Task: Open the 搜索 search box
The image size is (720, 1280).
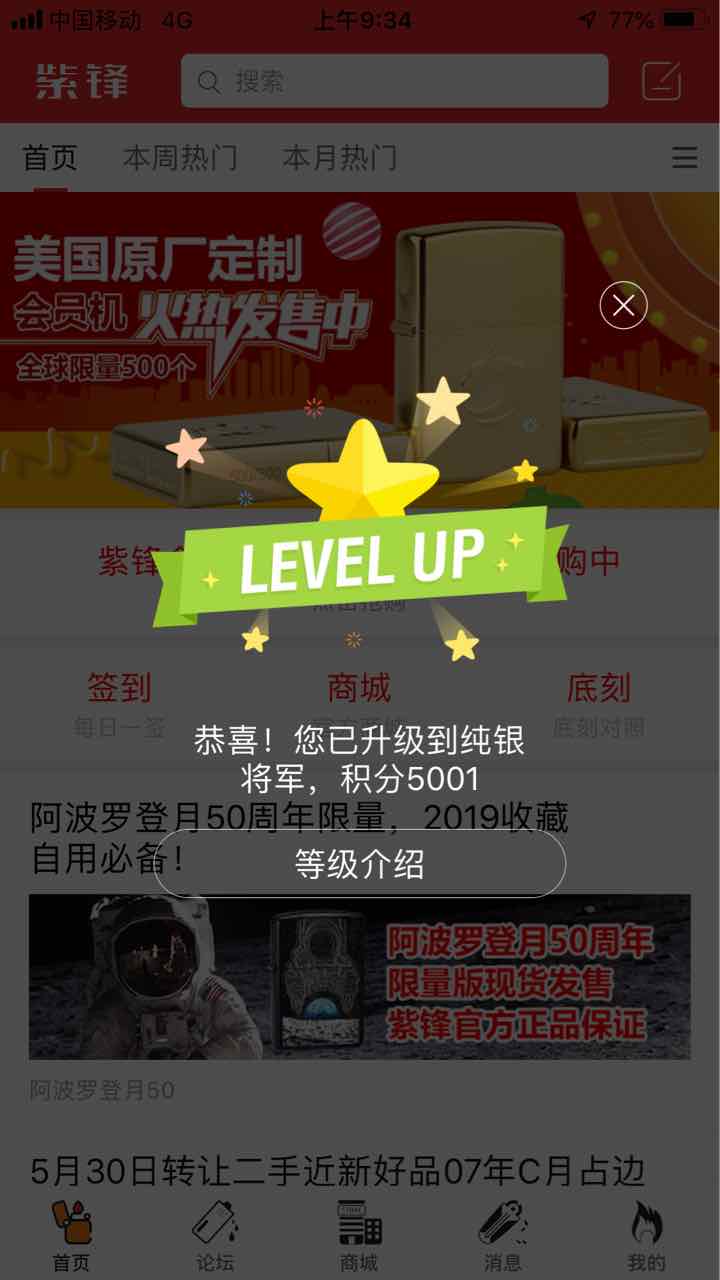Action: (x=394, y=81)
